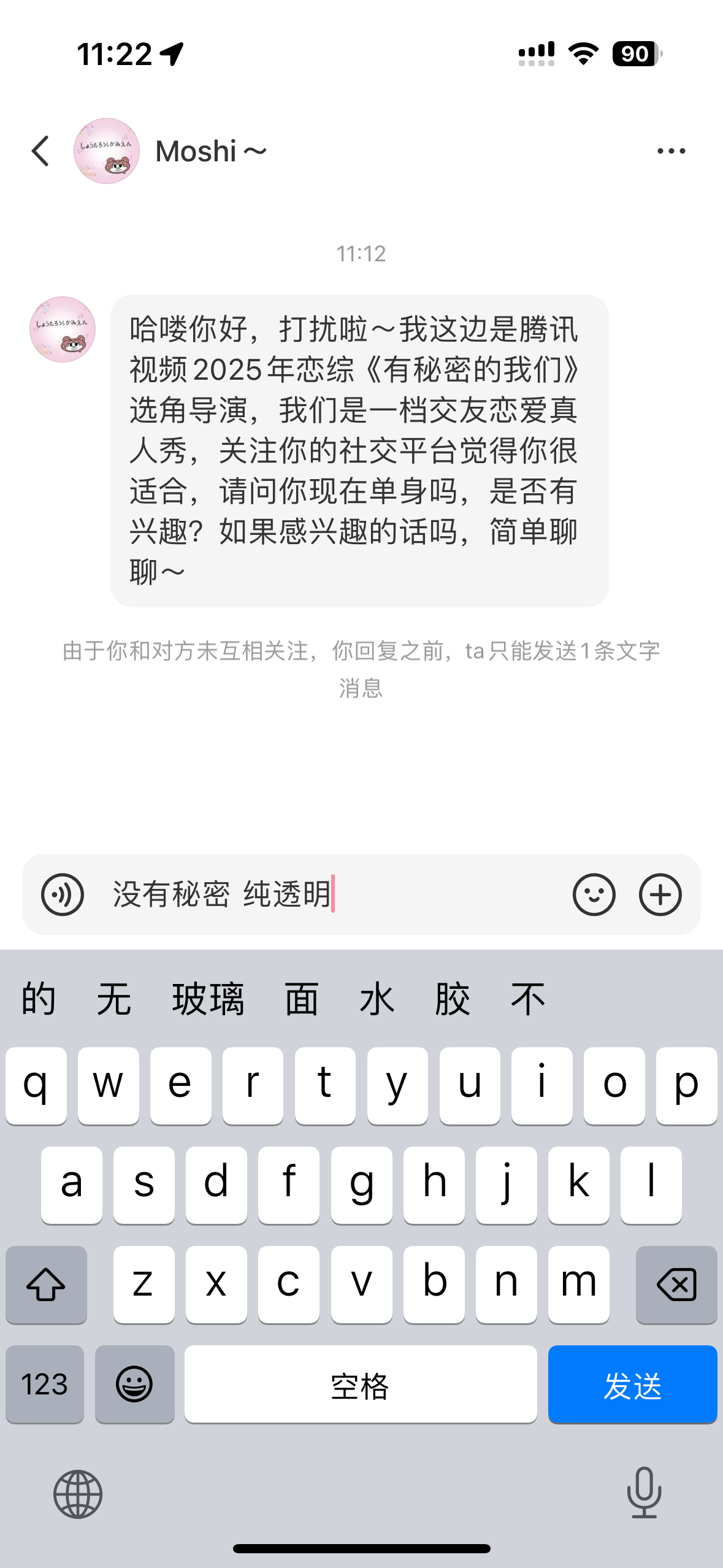Pick the suggestion 的
Image resolution: width=723 pixels, height=1568 pixels.
[39, 999]
